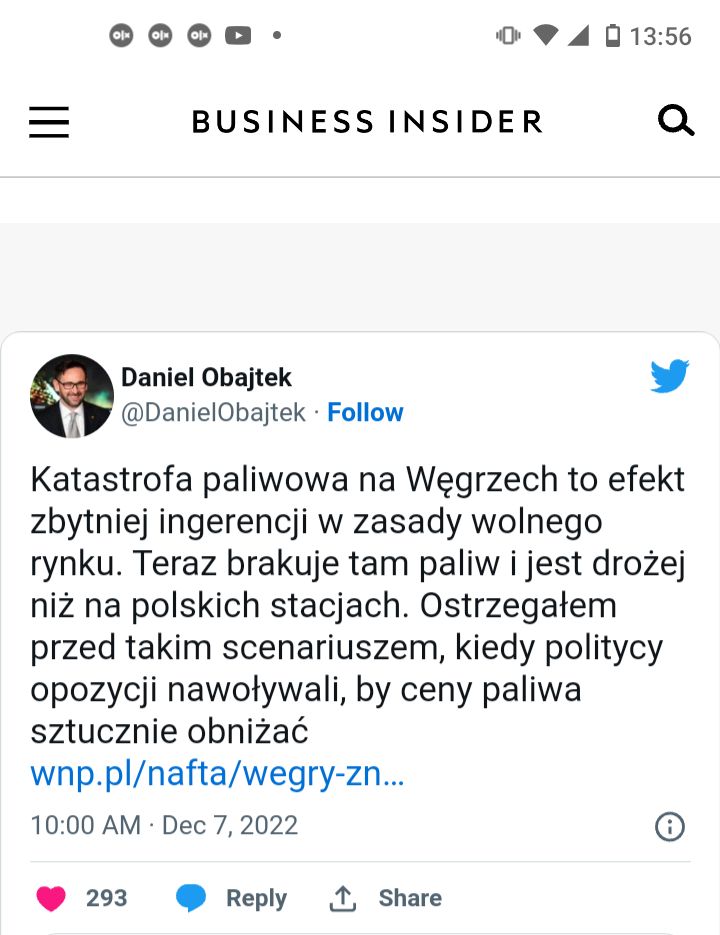This screenshot has width=720, height=935.
Task: Open the wnp.pl/nafta article link
Action: click(217, 774)
